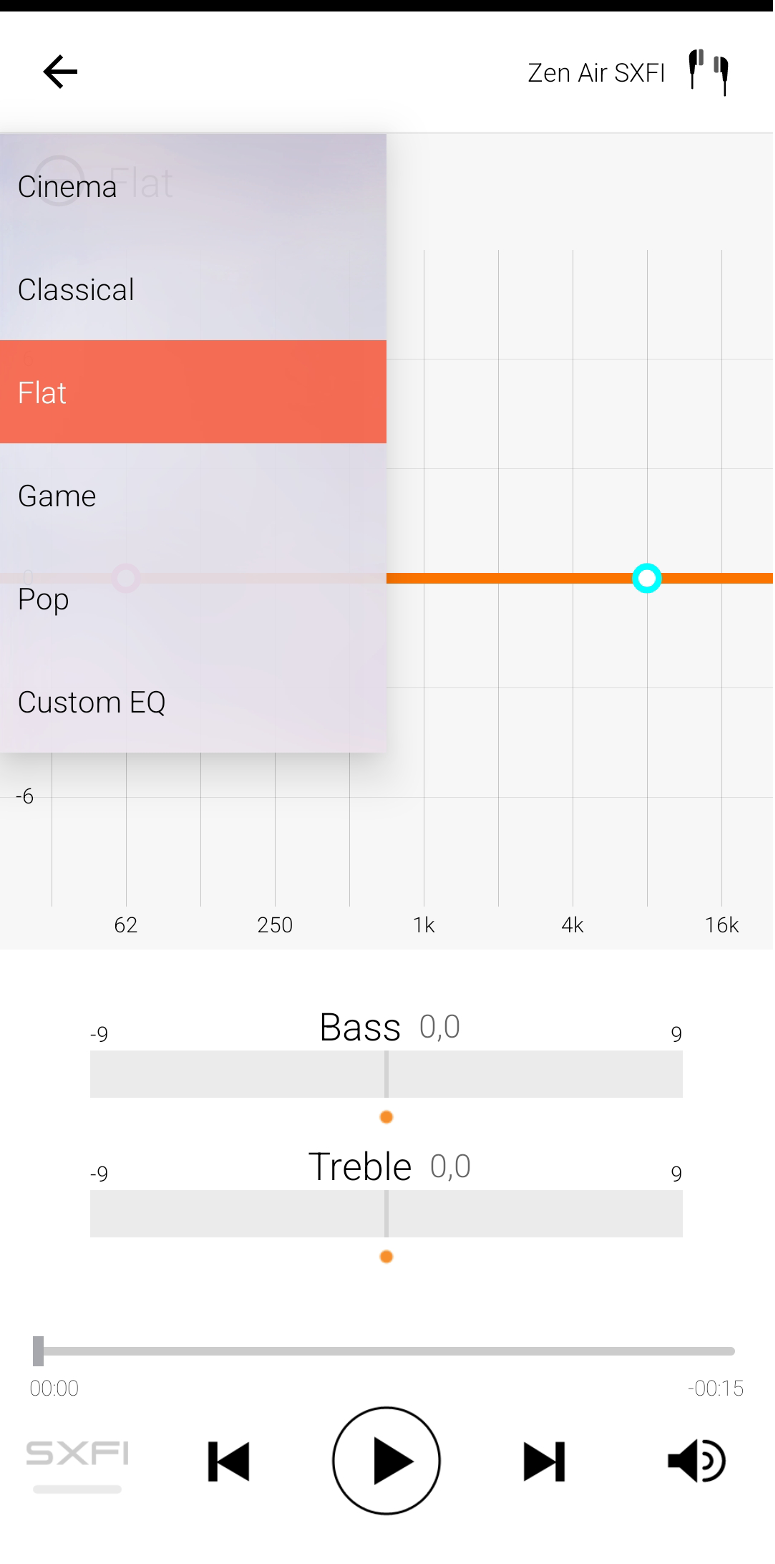Open the Custom EQ option
775x1564 pixels.
point(193,701)
